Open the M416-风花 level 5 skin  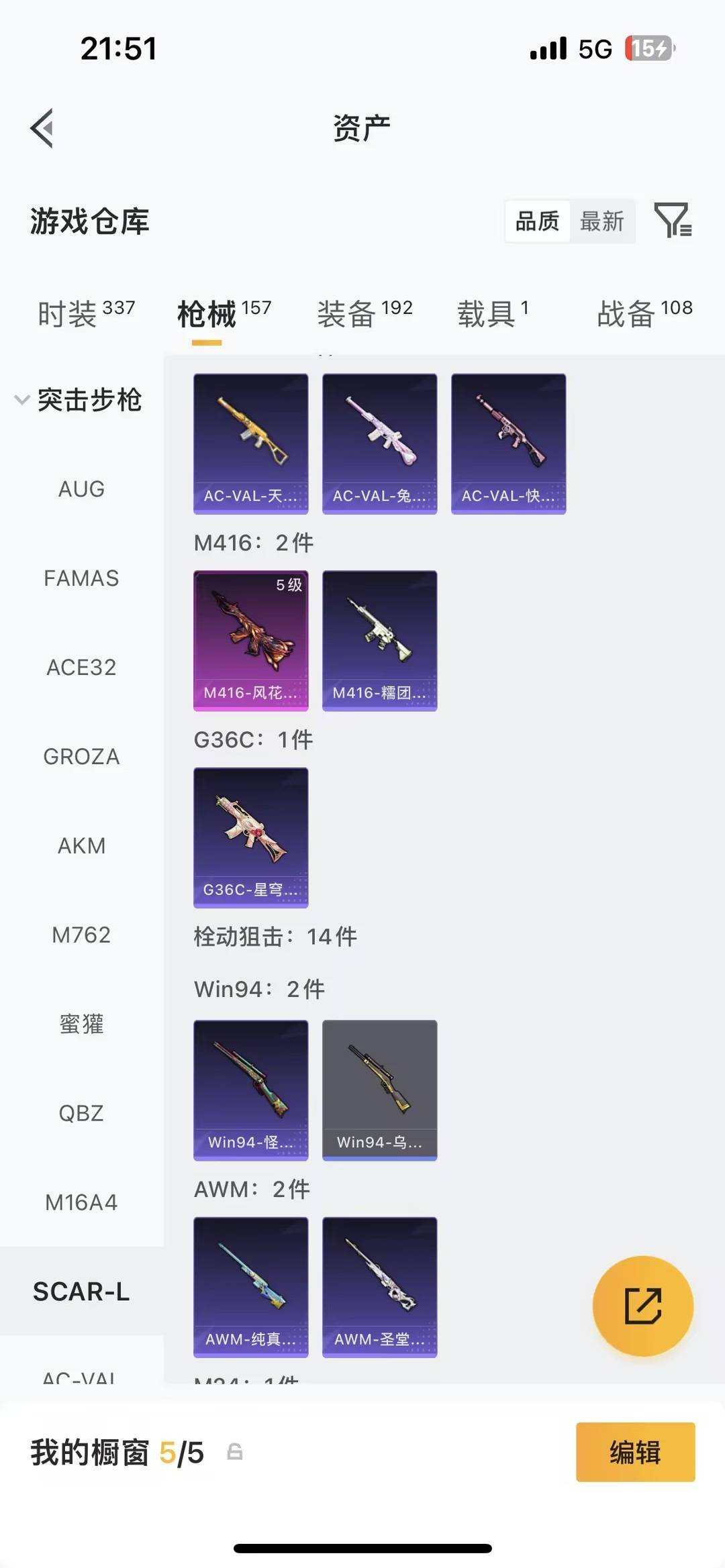point(250,640)
